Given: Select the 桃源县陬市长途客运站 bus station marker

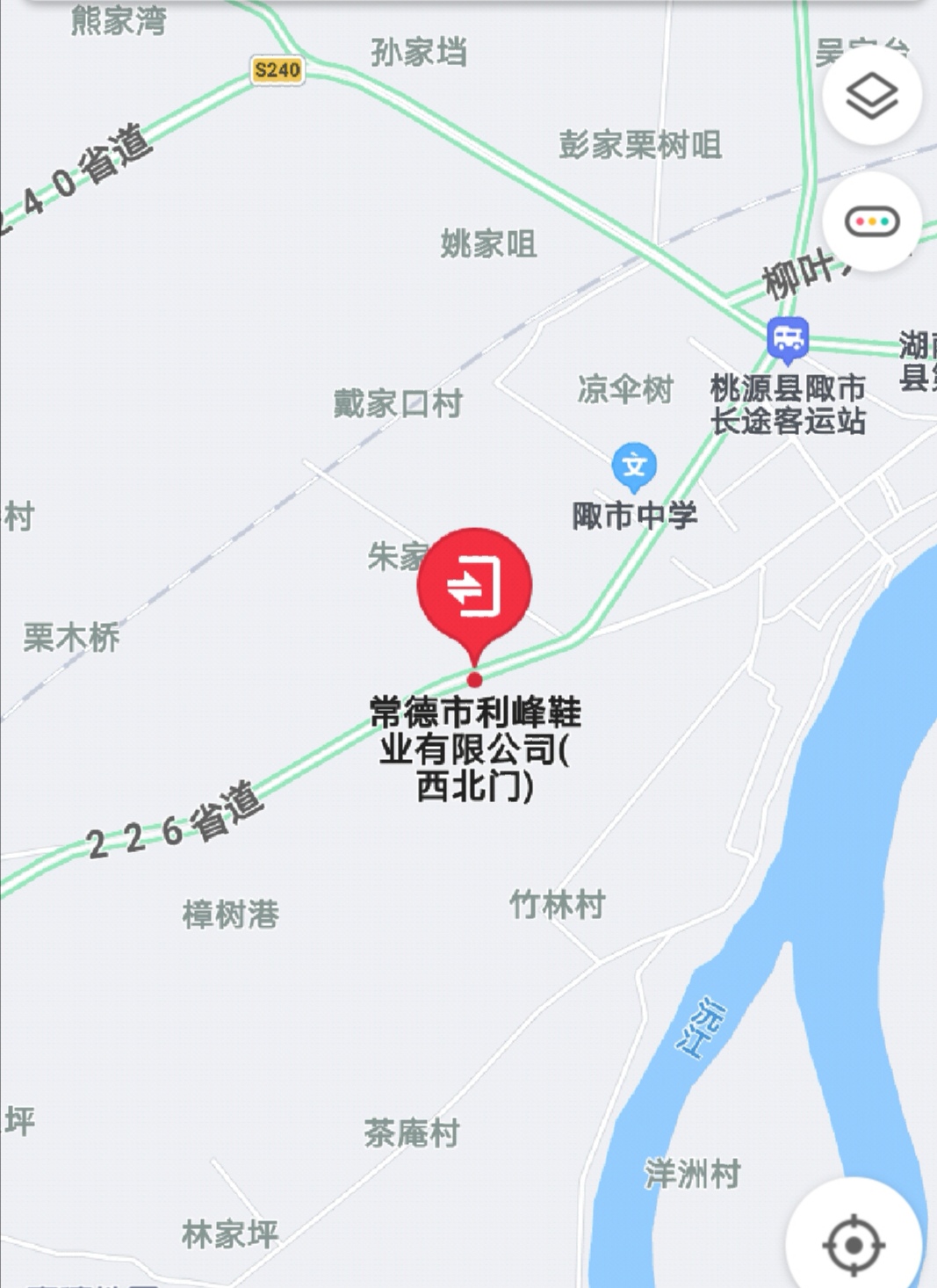Looking at the screenshot, I should [788, 339].
